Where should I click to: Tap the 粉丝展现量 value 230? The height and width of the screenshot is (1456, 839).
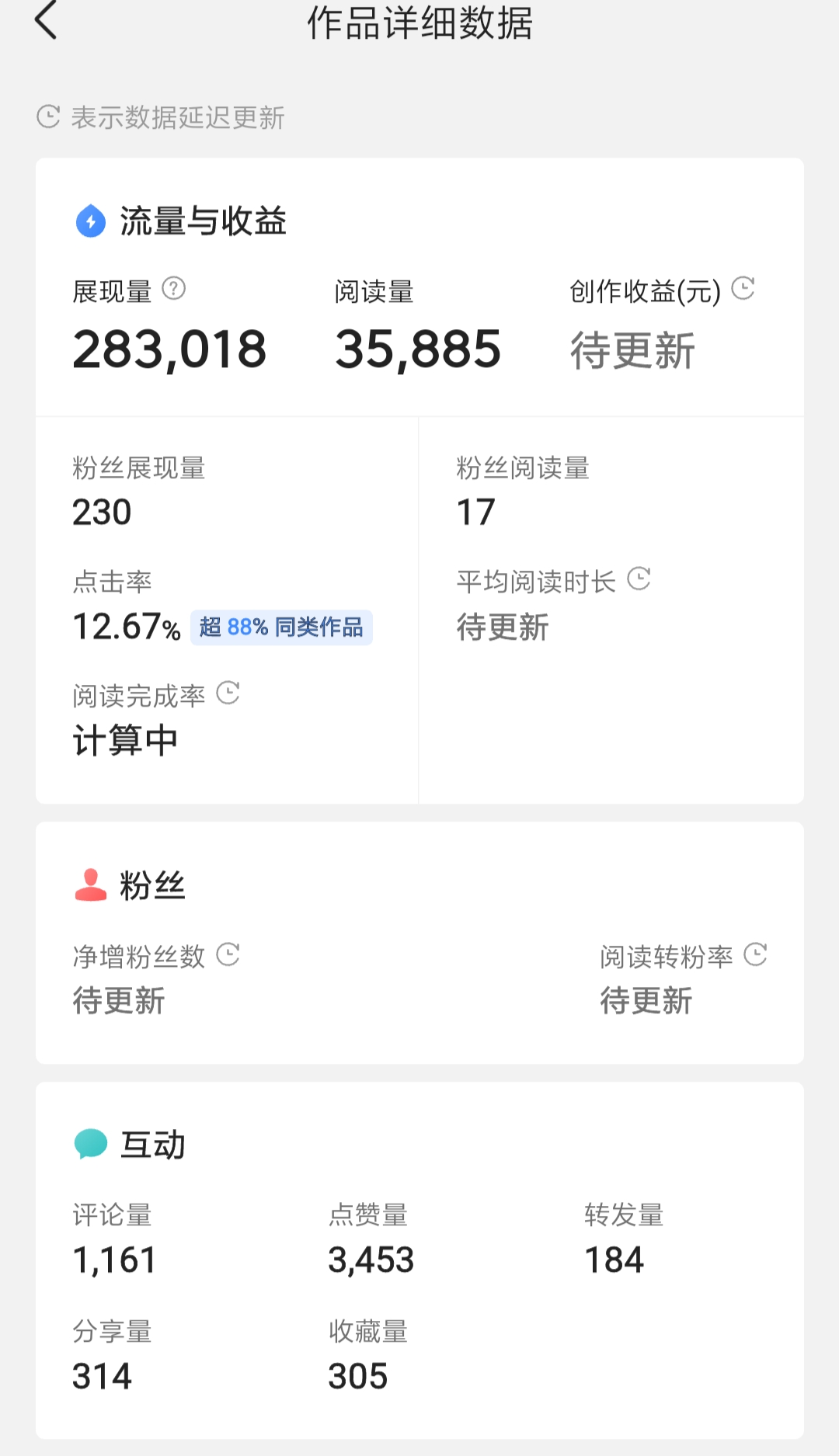click(x=101, y=511)
